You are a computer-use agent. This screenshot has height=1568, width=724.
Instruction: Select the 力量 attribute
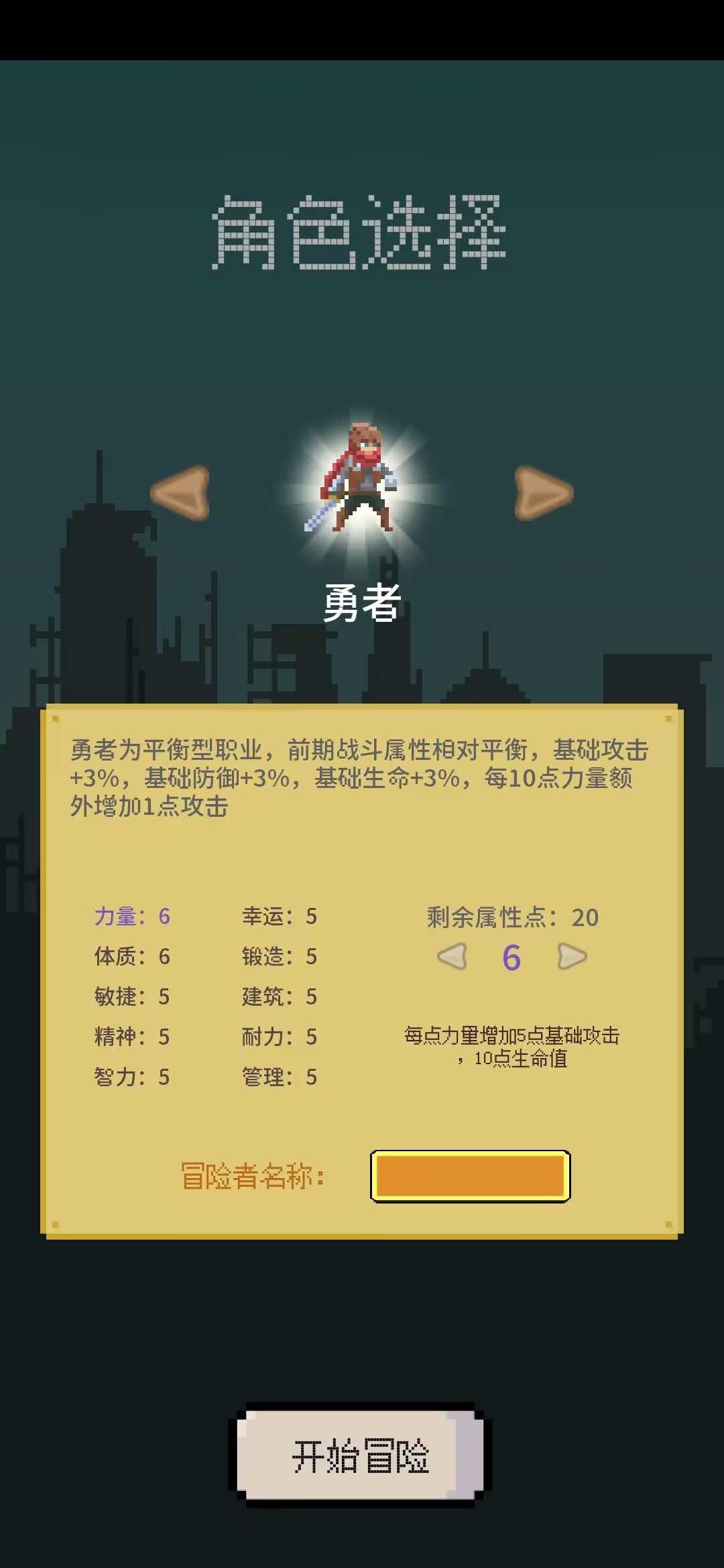pos(131,916)
